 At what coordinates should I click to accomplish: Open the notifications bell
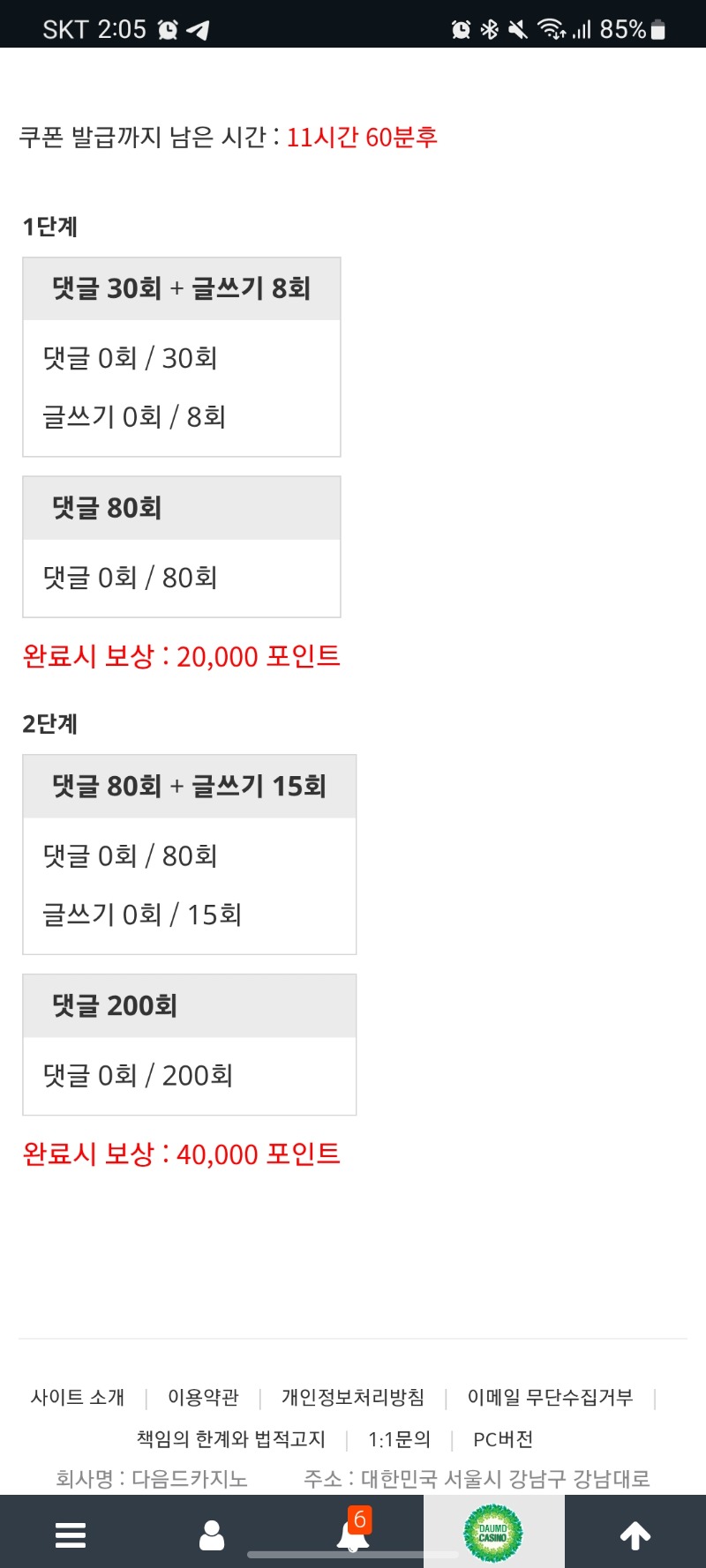[x=353, y=1534]
